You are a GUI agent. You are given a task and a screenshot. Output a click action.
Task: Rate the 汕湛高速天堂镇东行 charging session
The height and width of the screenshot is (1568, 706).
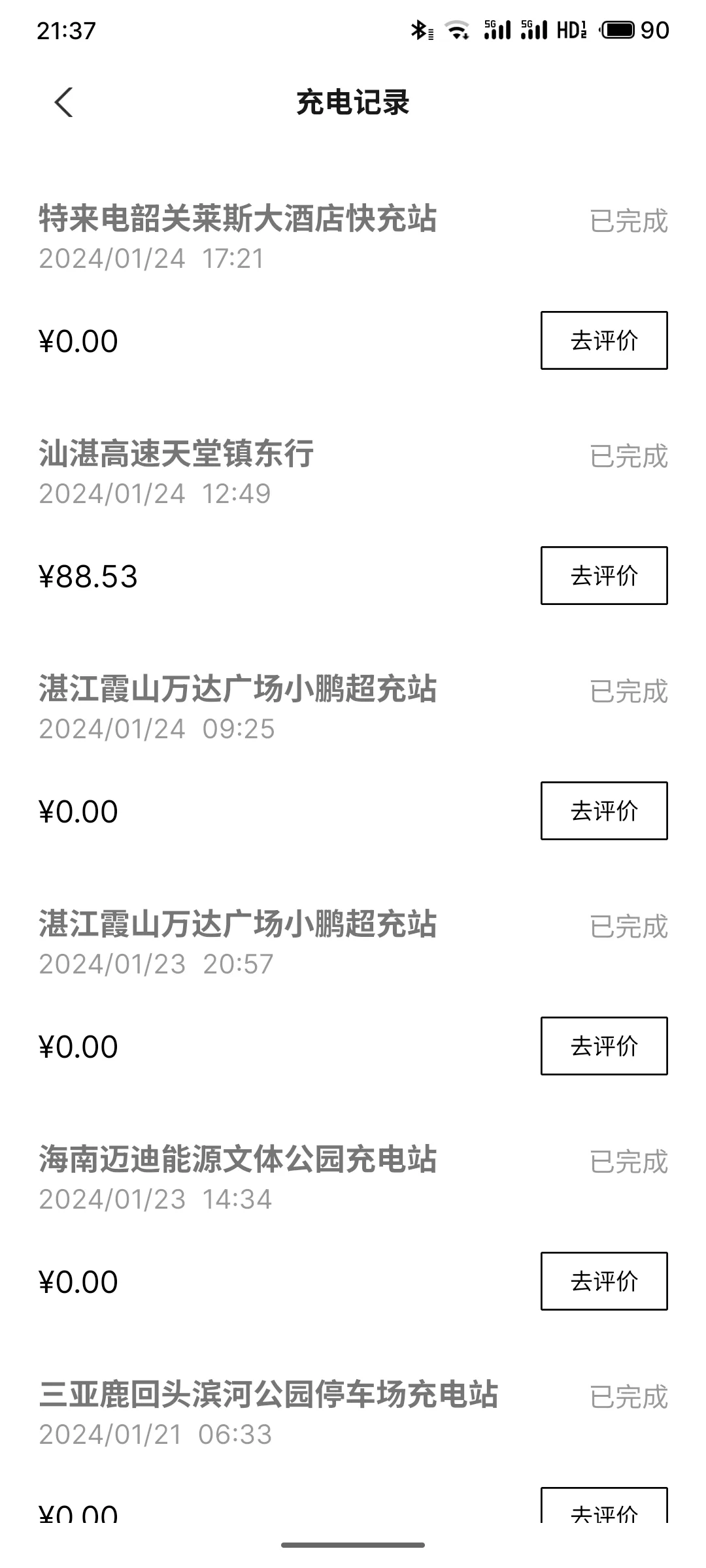point(604,576)
